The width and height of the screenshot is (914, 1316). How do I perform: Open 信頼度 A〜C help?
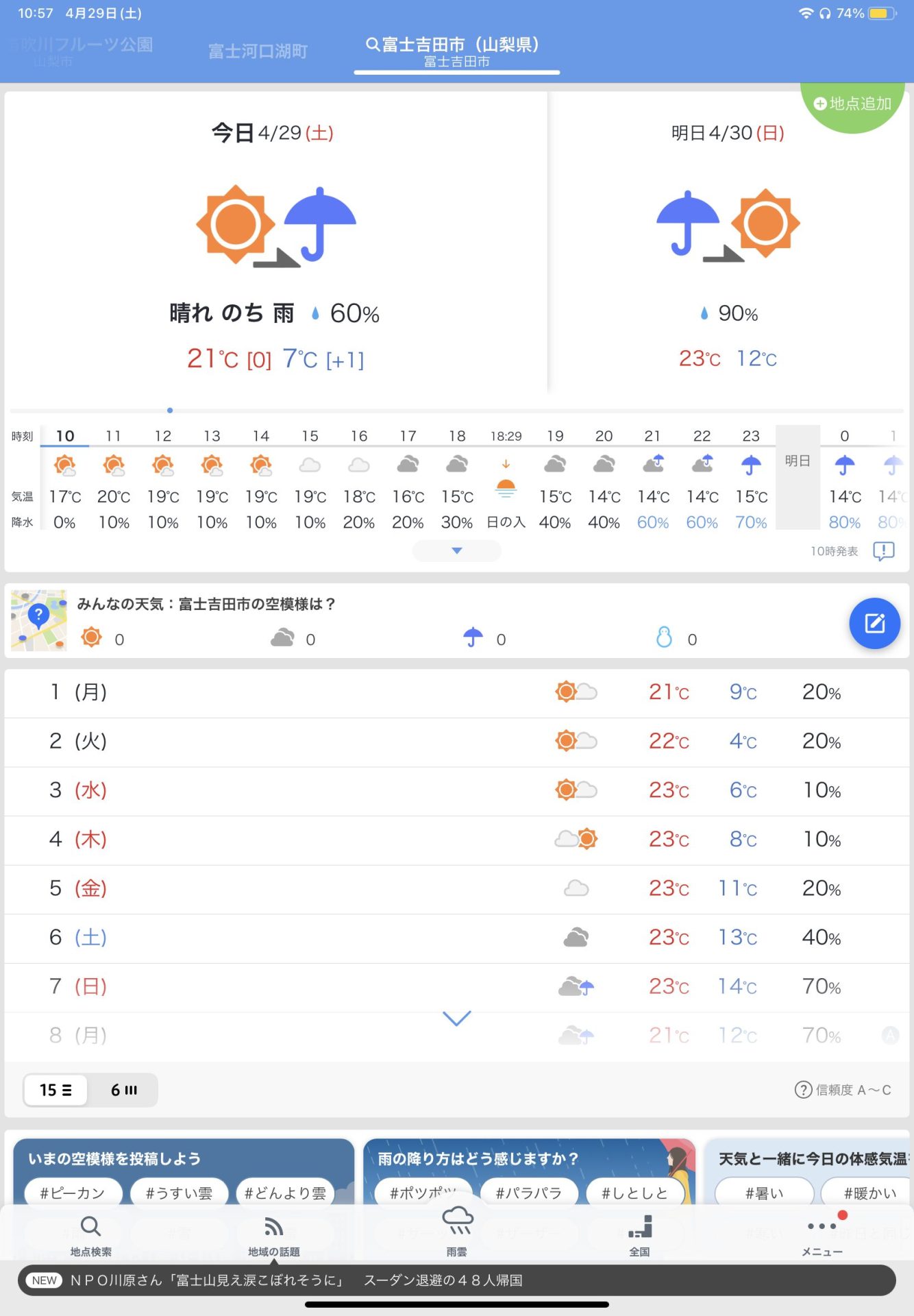(x=843, y=1090)
